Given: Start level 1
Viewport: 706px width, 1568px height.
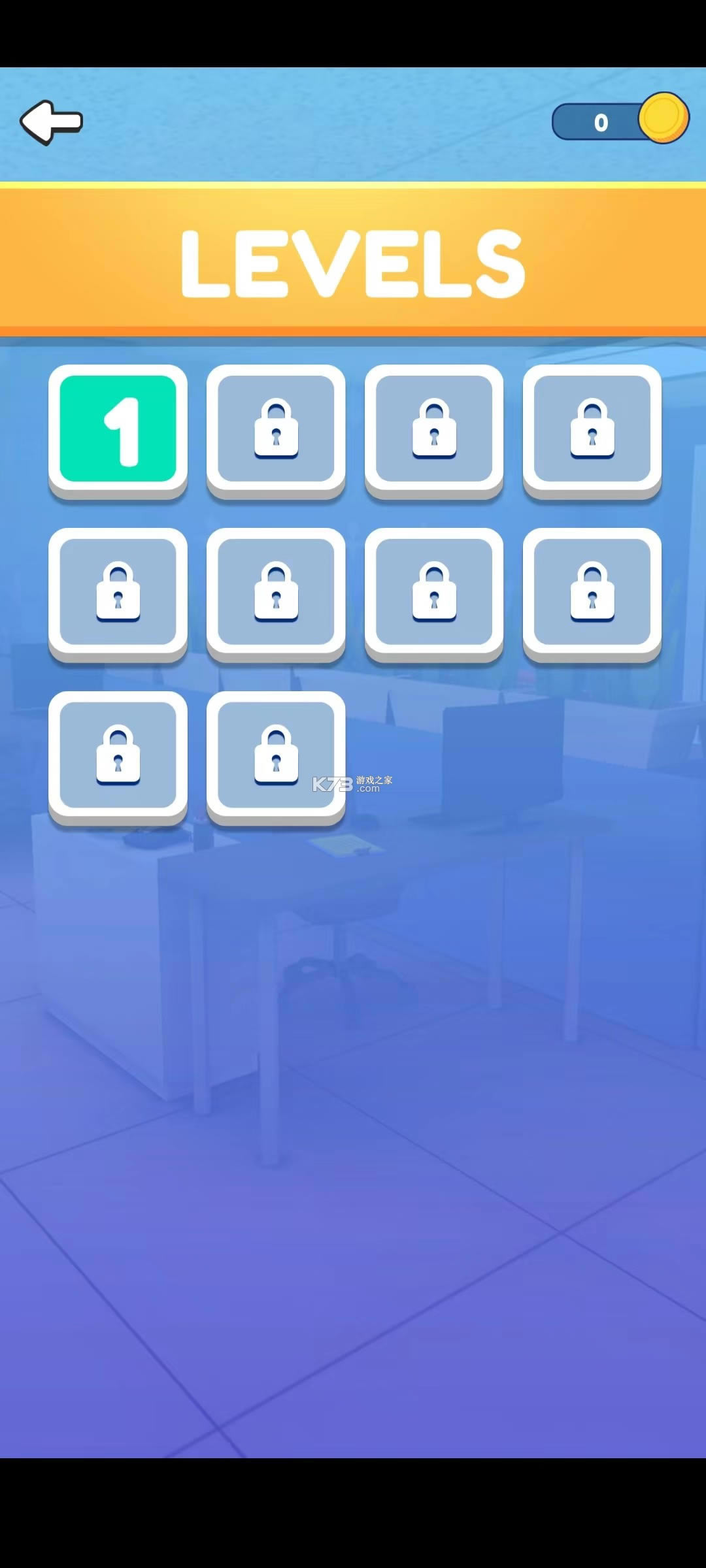Looking at the screenshot, I should coord(118,429).
